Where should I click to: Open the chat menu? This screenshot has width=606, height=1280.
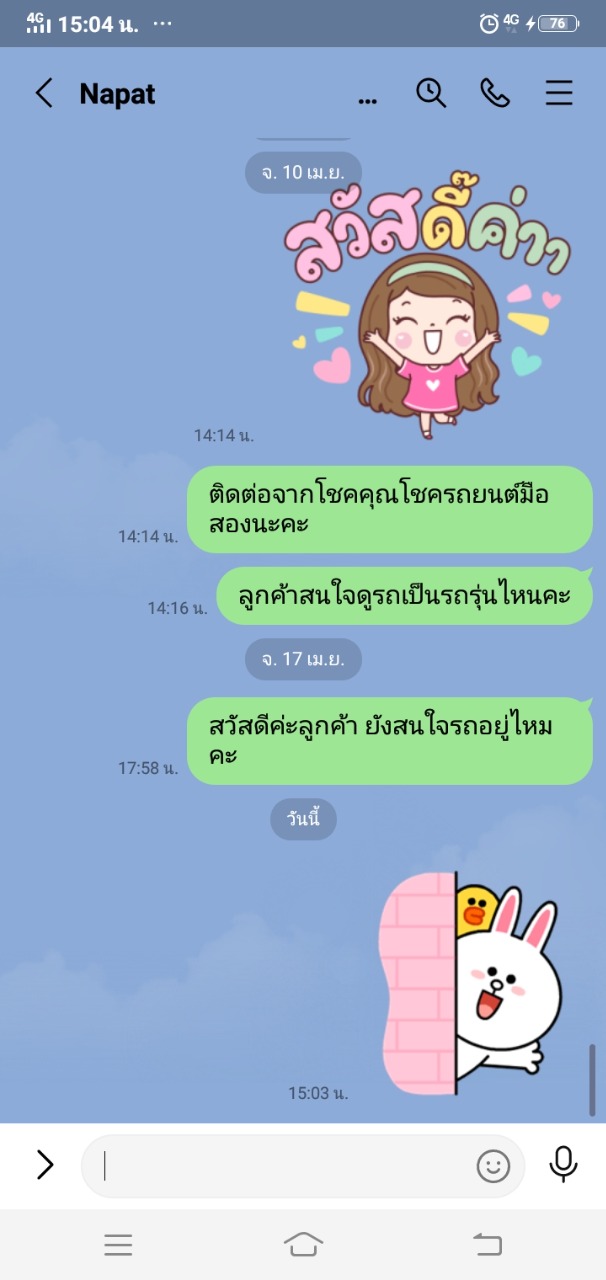click(x=558, y=93)
